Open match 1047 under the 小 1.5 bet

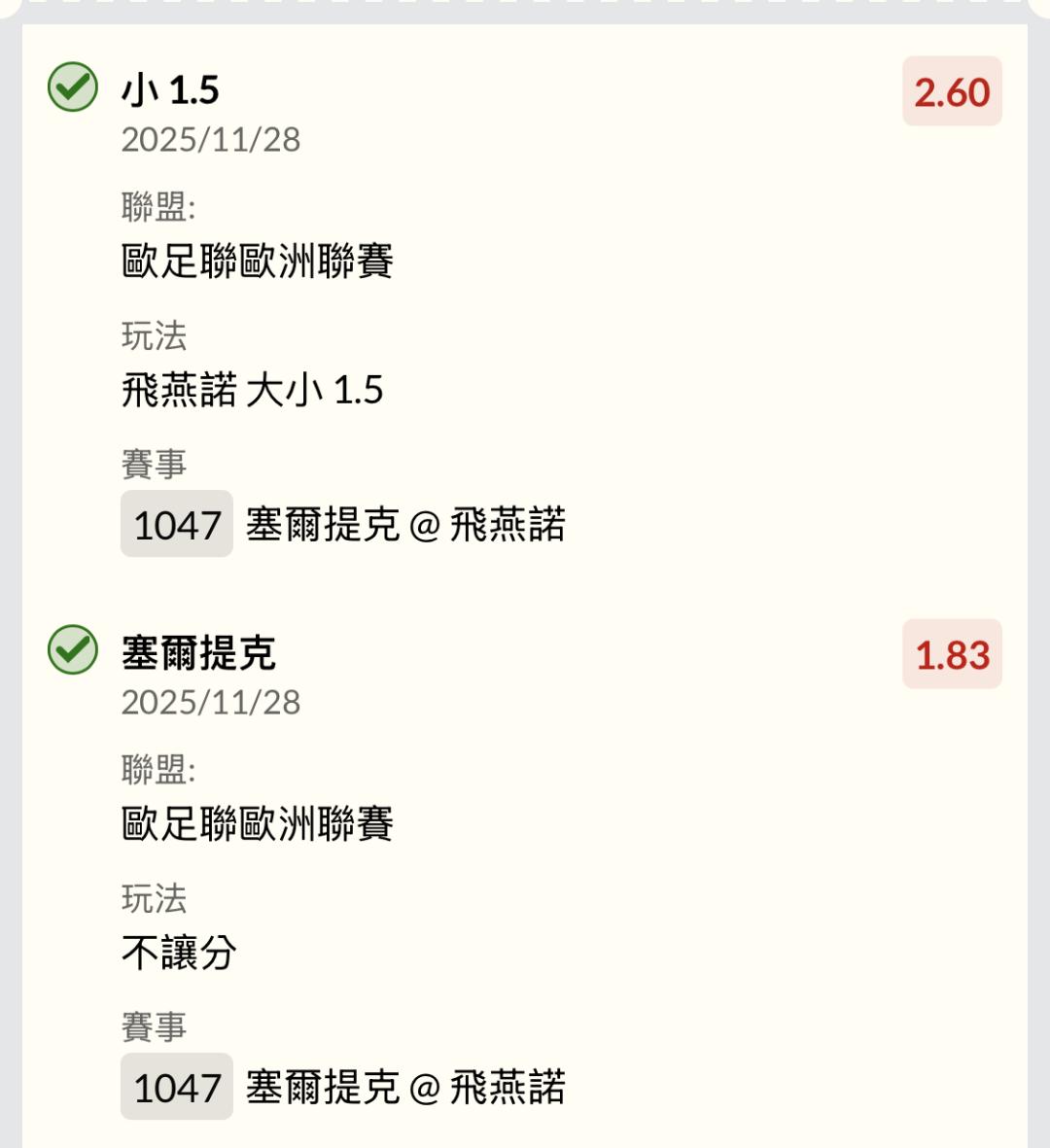click(177, 525)
